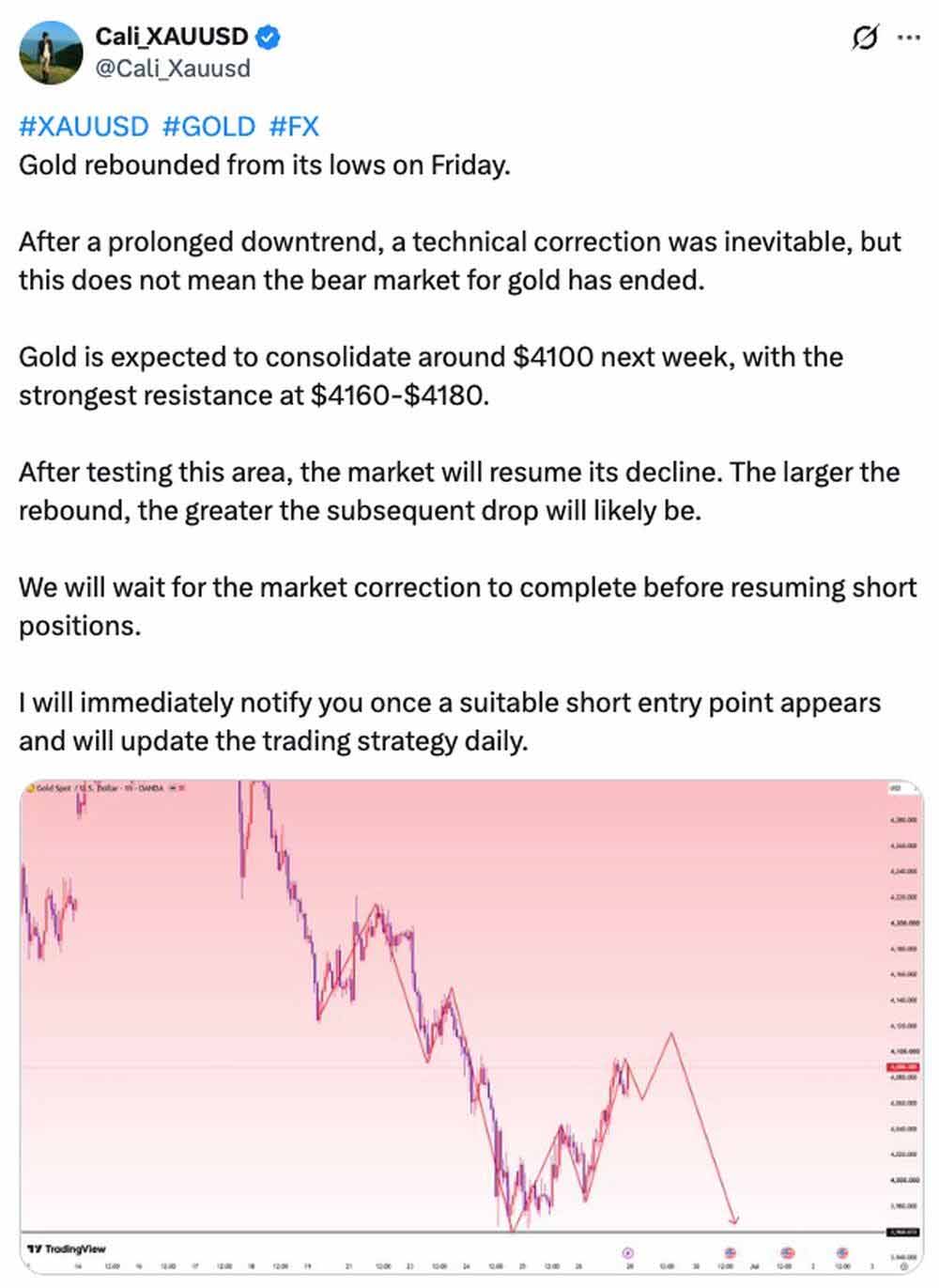Open the @Cali_Xauusd handle

pyautogui.click(x=173, y=69)
